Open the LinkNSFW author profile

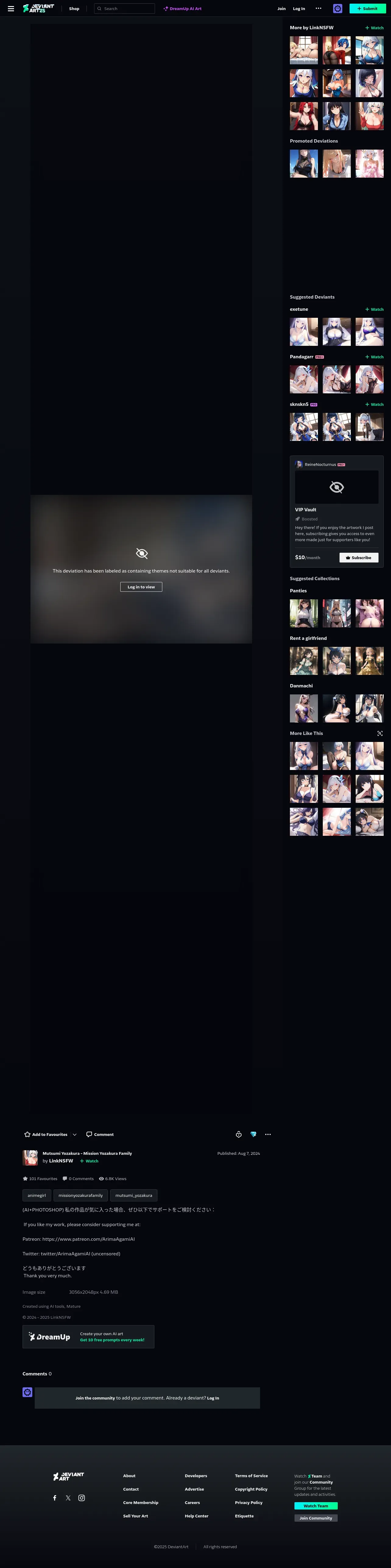pyautogui.click(x=61, y=1161)
